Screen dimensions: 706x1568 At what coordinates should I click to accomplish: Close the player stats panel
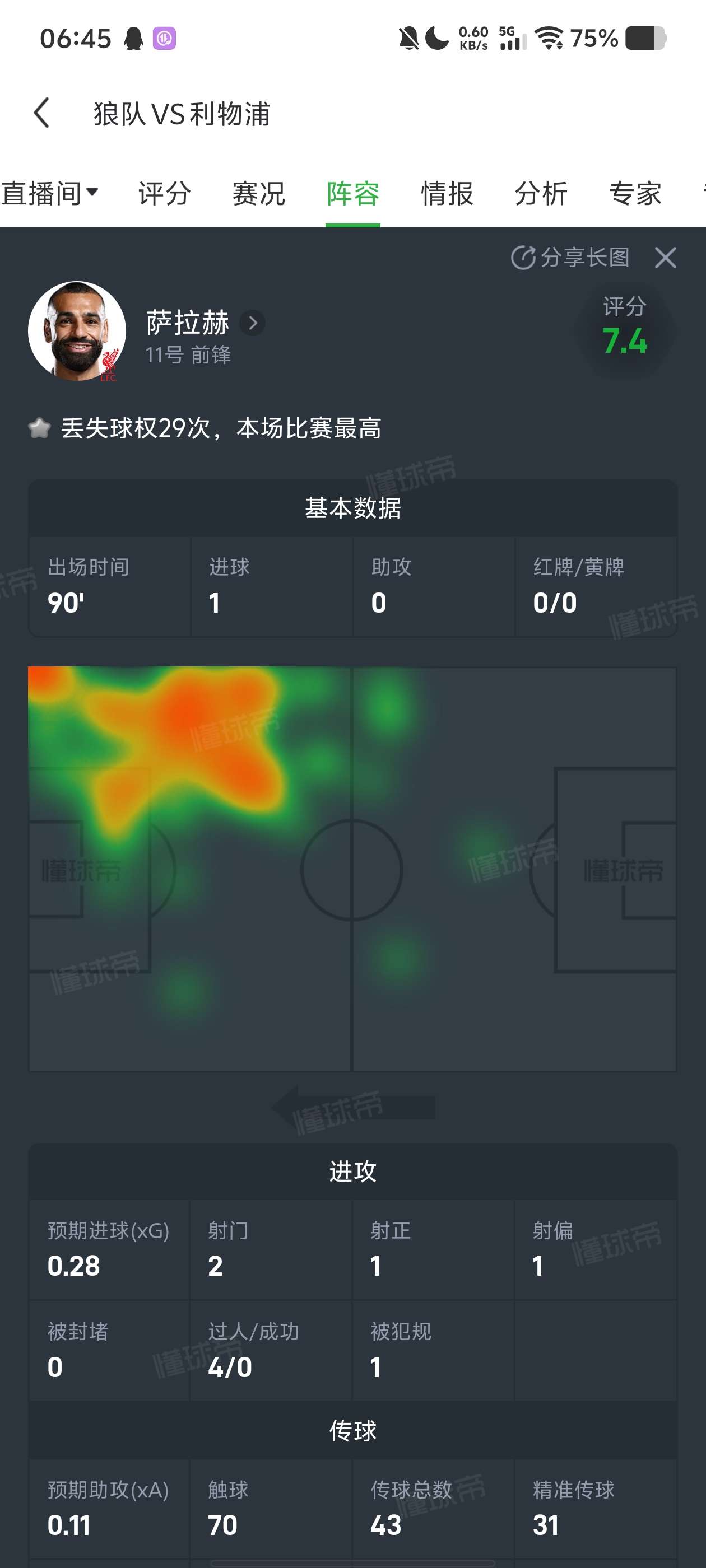coord(665,258)
